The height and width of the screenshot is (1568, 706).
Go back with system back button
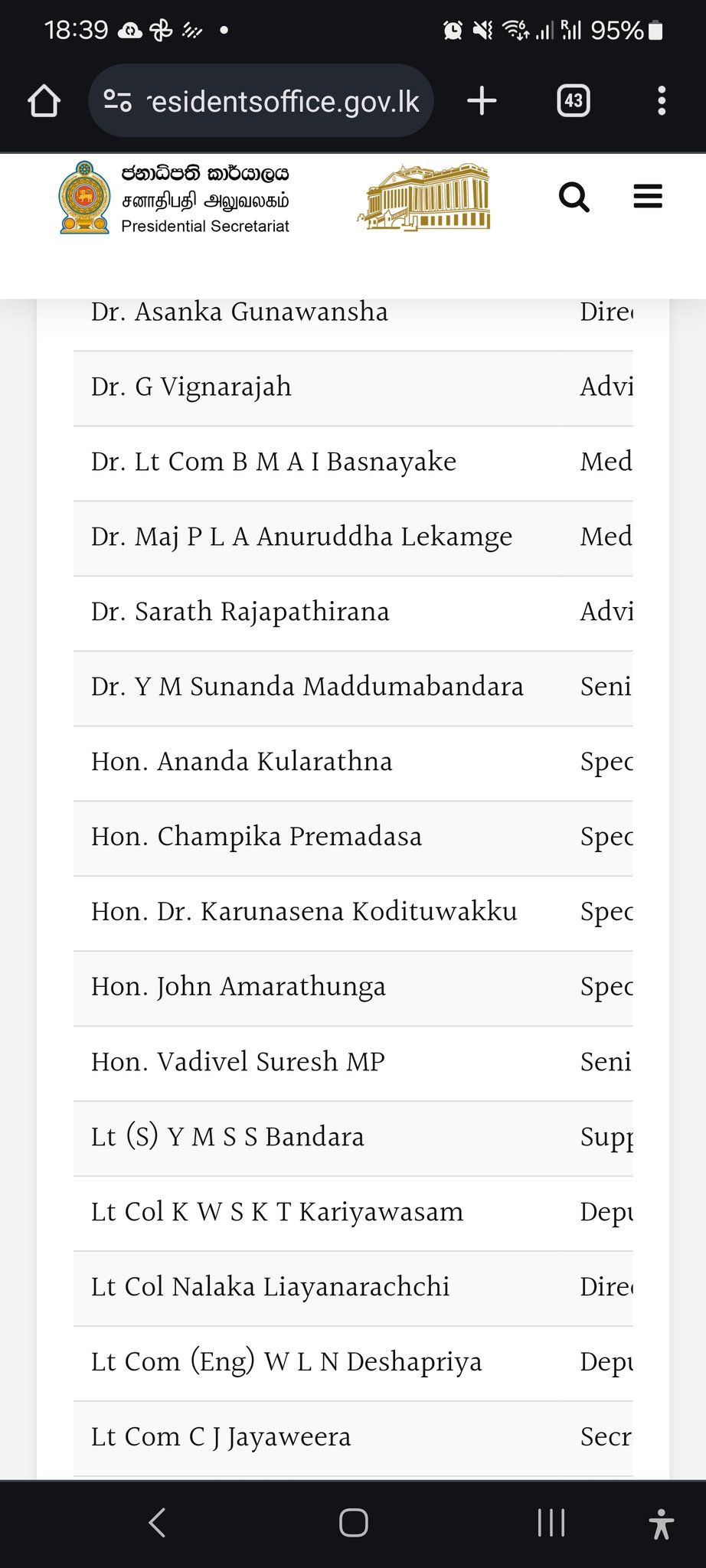(157, 1523)
